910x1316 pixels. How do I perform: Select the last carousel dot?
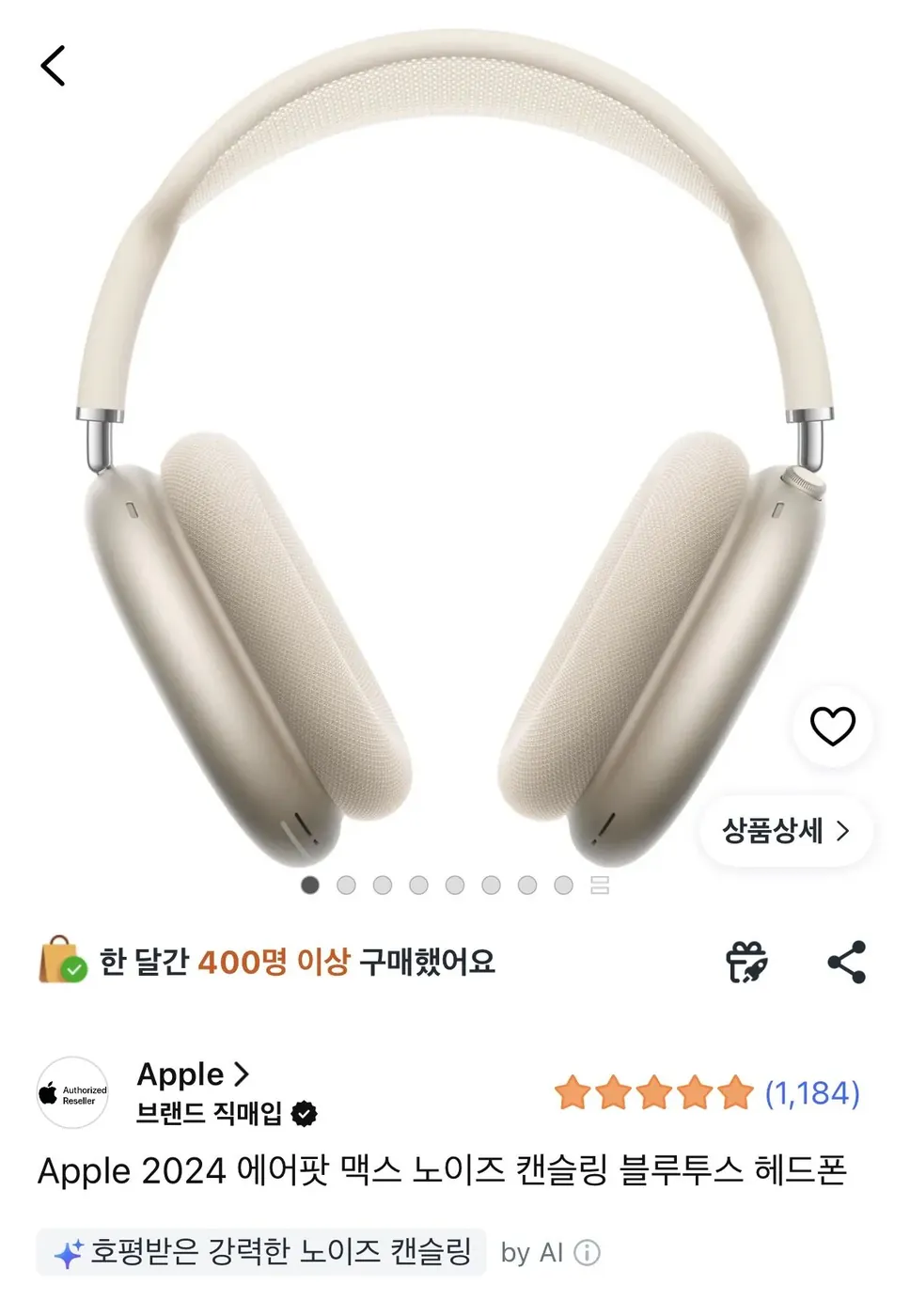pos(562,885)
